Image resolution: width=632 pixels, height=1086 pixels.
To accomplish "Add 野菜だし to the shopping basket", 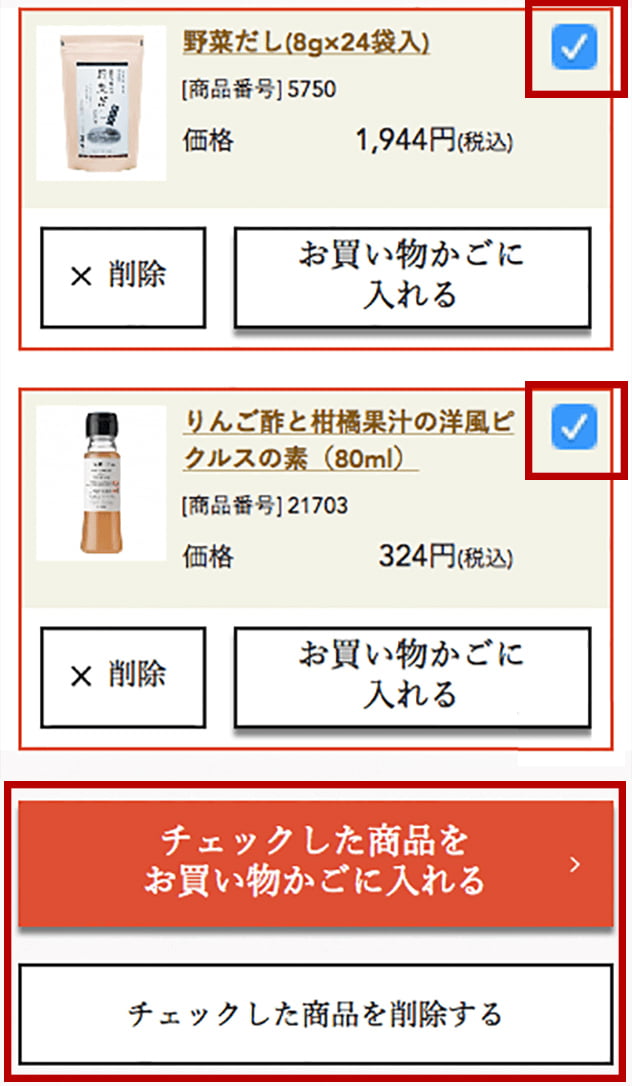I will point(411,277).
